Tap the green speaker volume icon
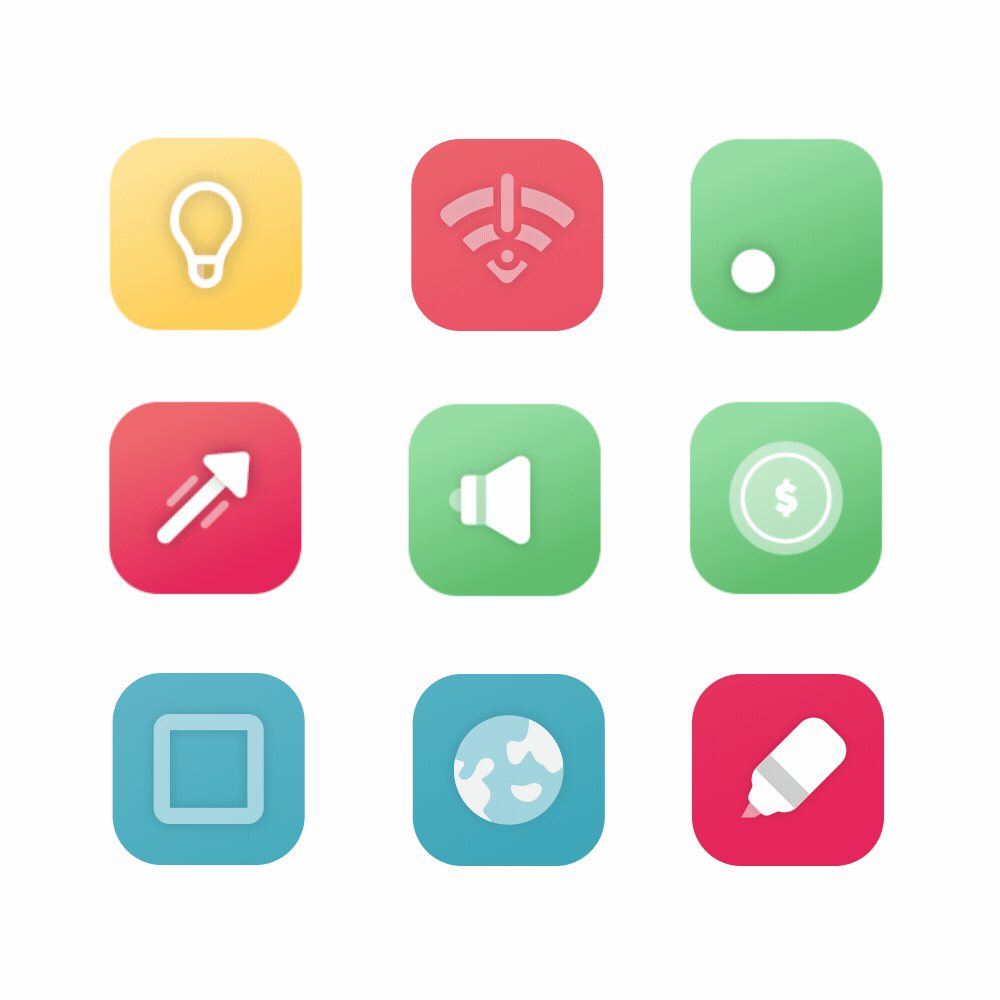The height and width of the screenshot is (1000, 1000). pyautogui.click(x=505, y=499)
